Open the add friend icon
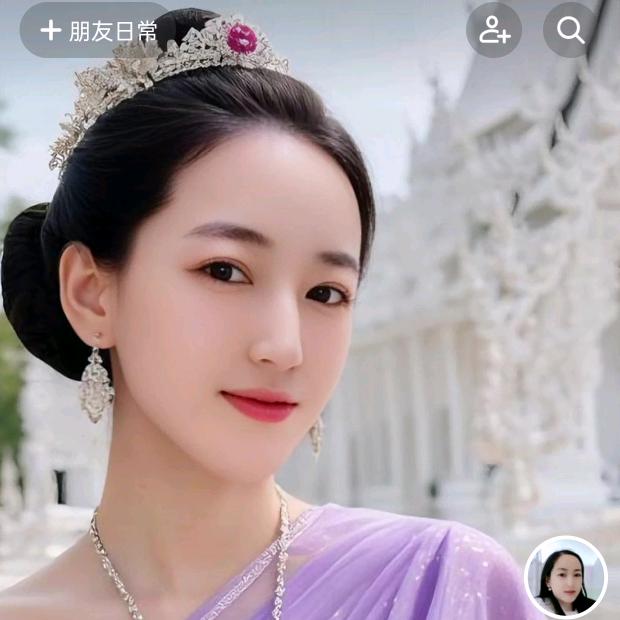The image size is (620, 620). point(494,30)
